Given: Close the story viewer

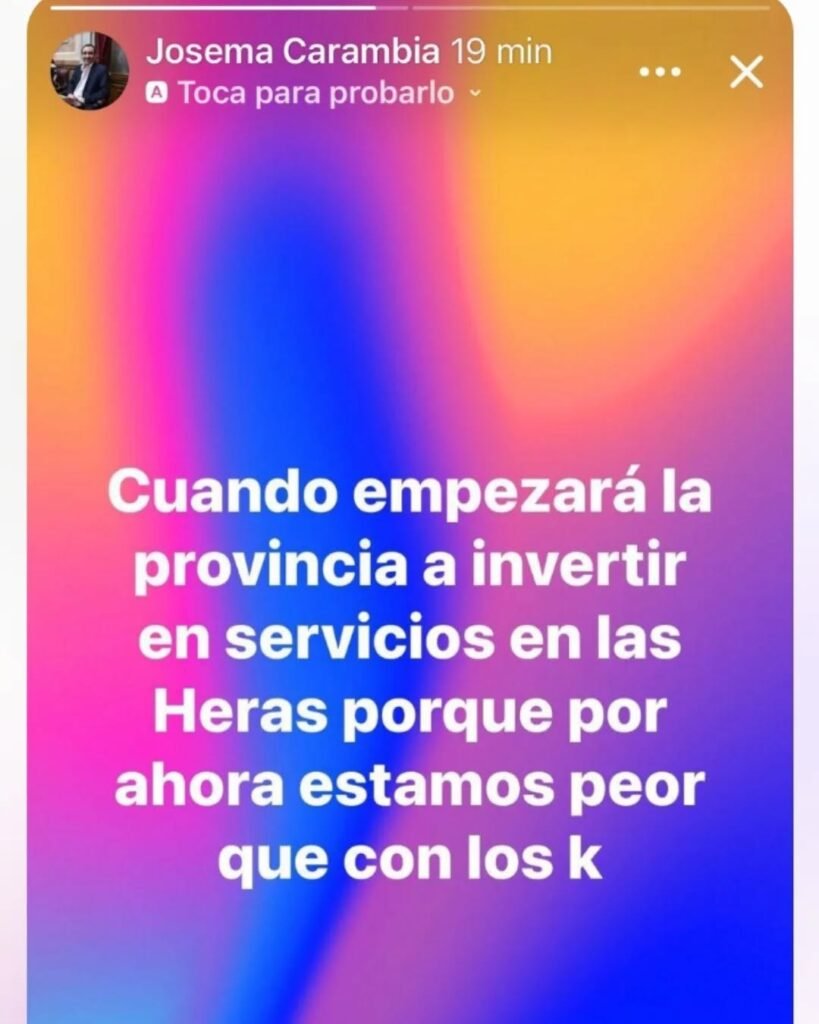Looking at the screenshot, I should 746,72.
